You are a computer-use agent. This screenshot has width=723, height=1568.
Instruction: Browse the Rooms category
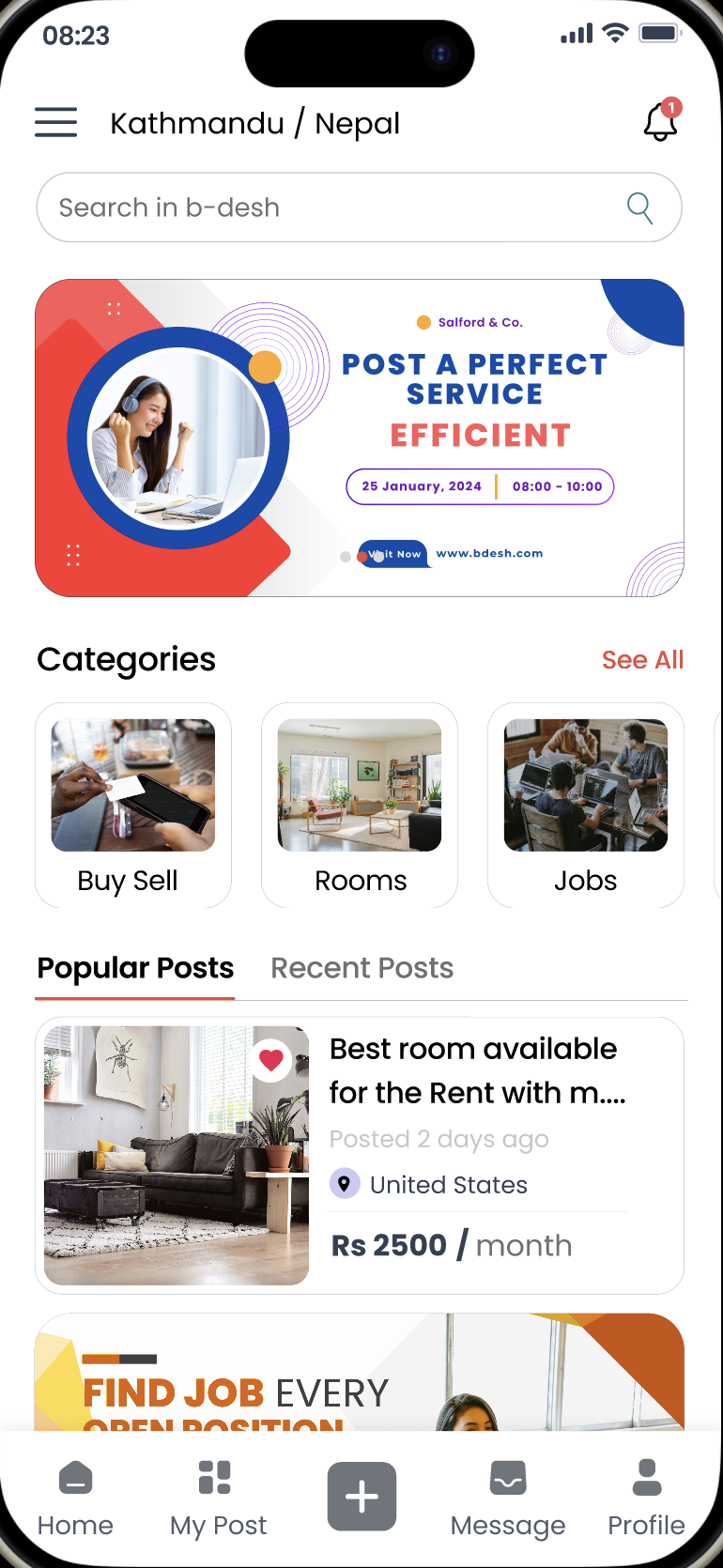(360, 806)
